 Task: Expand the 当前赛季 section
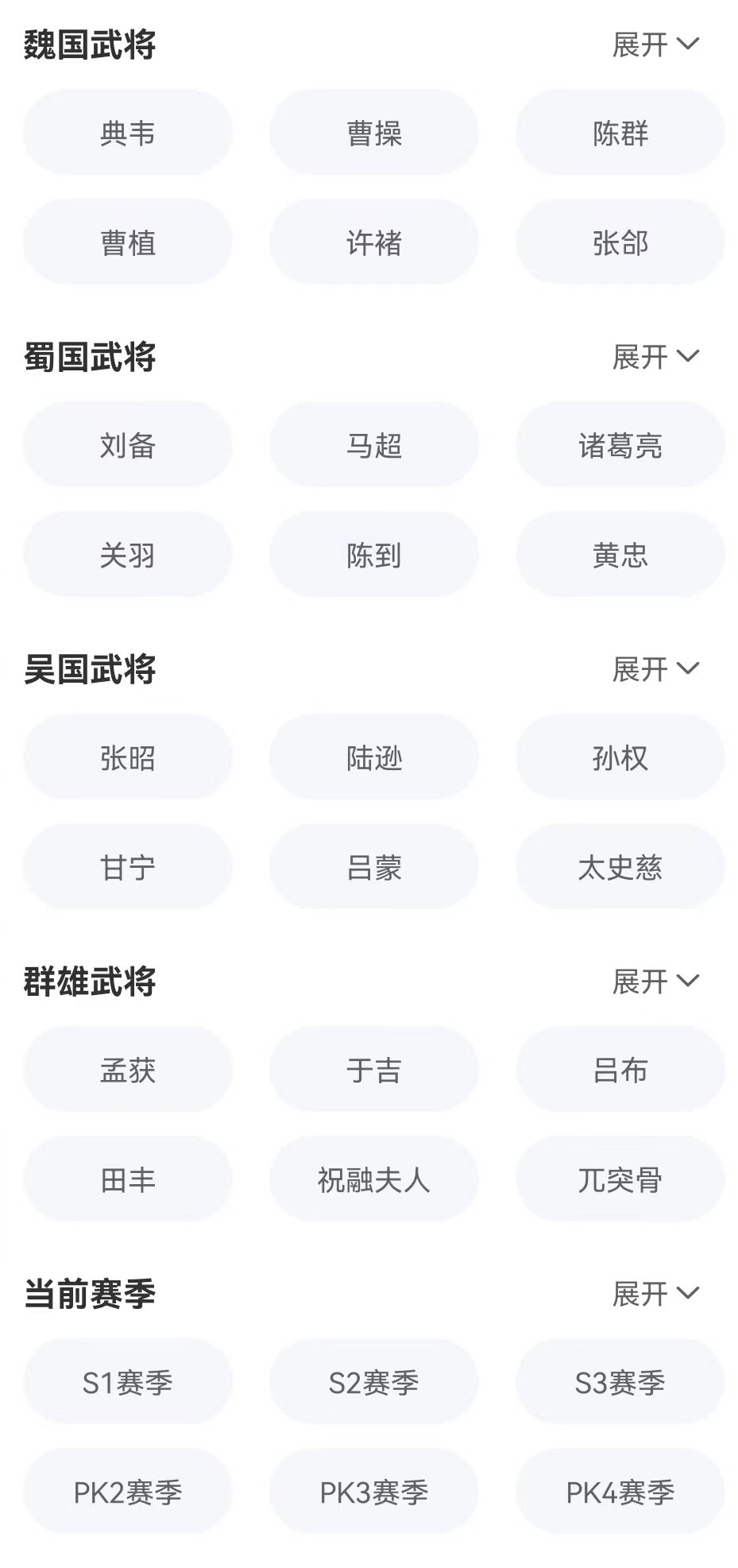655,1294
